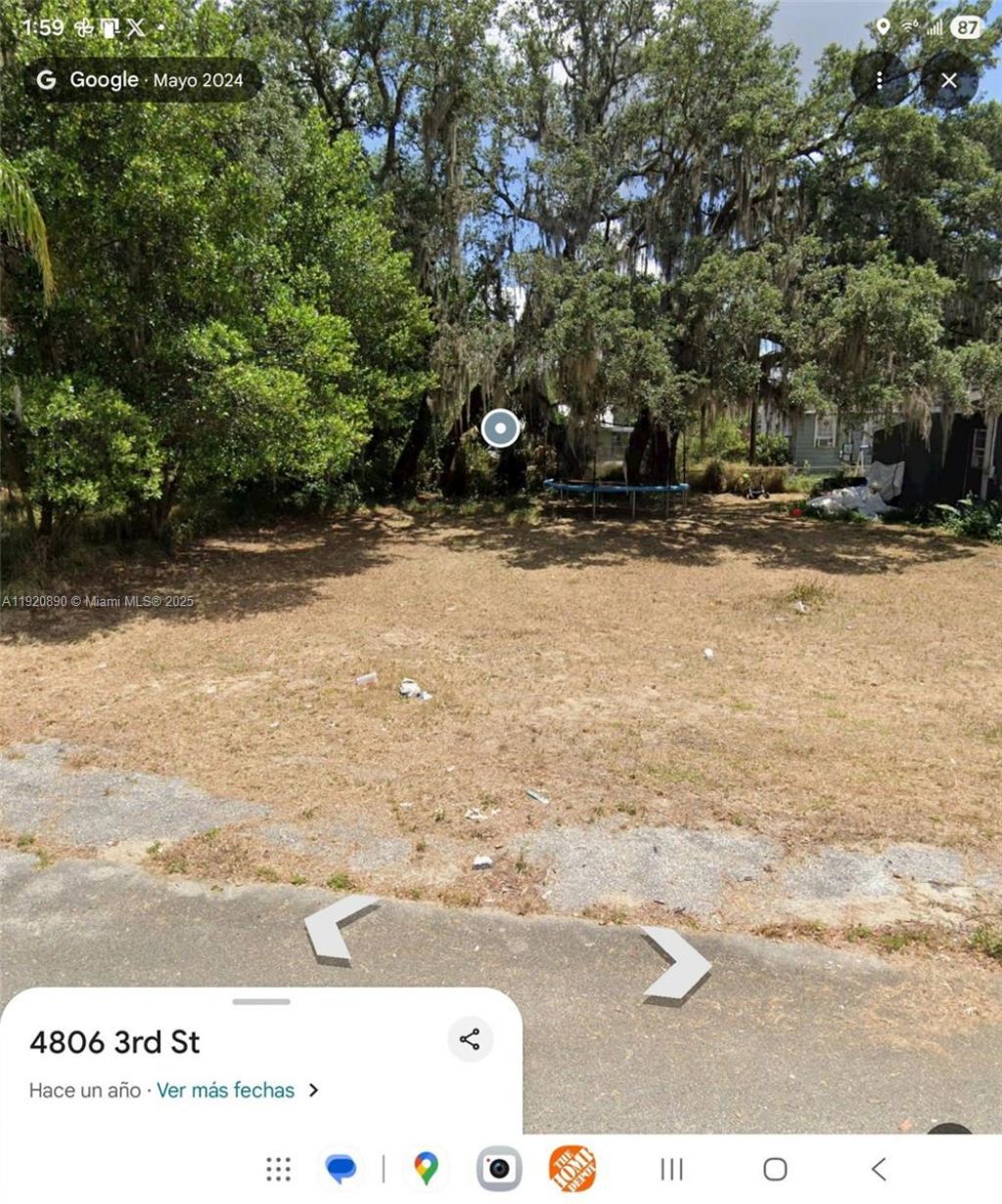Move along the street with the right arrow

click(677, 964)
